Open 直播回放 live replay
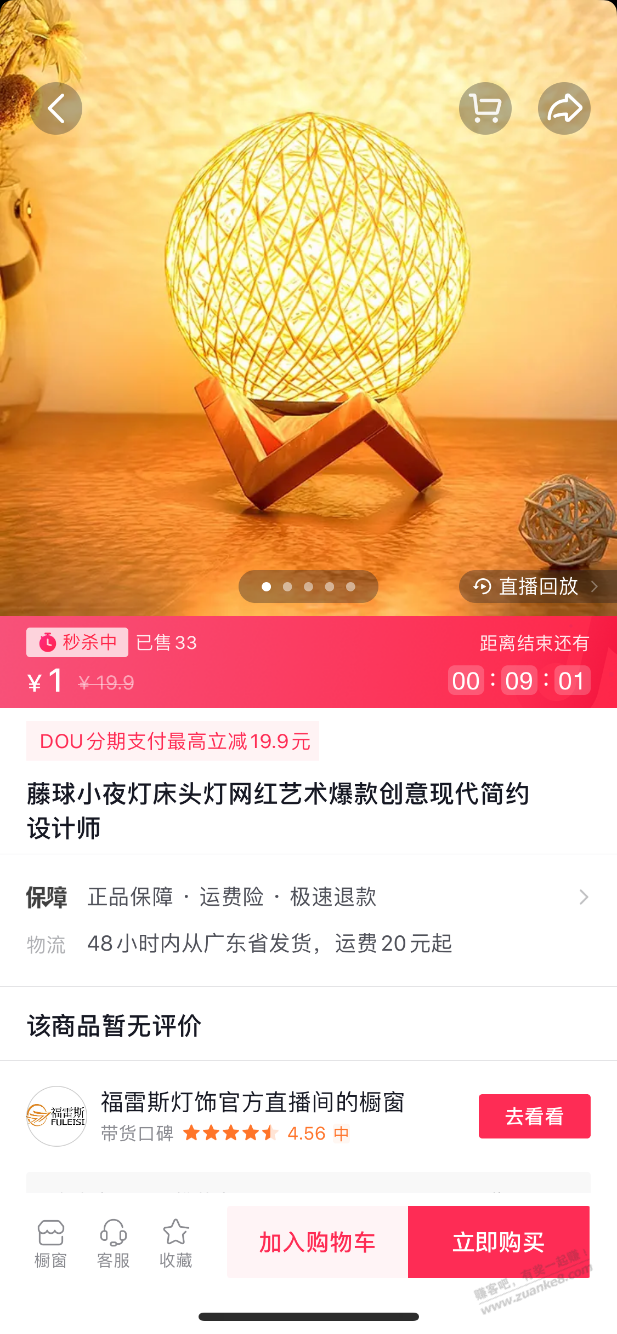This screenshot has height=1334, width=617. pos(537,587)
